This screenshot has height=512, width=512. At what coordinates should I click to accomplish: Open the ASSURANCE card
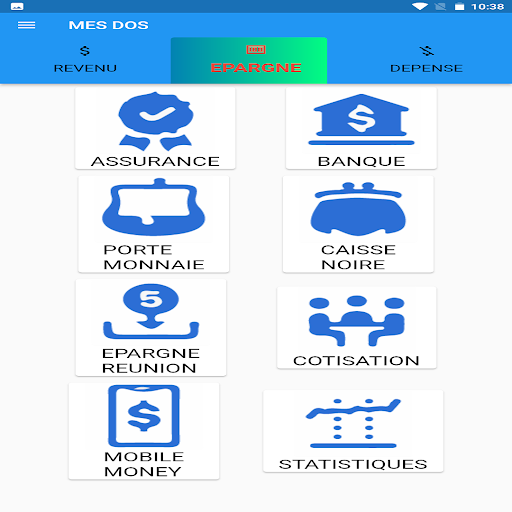click(x=155, y=128)
